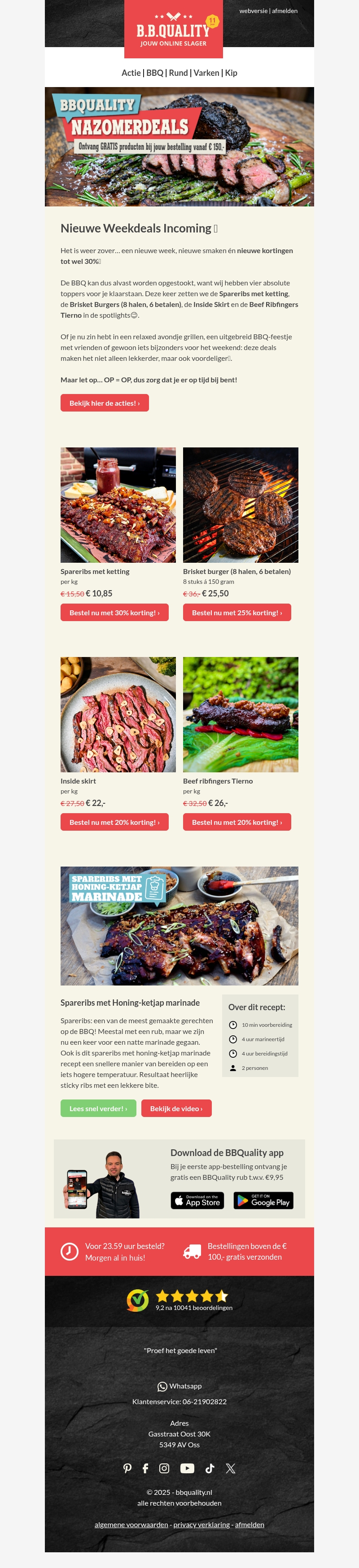Open the YouTube channel icon
This screenshot has height=1568, width=359.
point(188,1468)
